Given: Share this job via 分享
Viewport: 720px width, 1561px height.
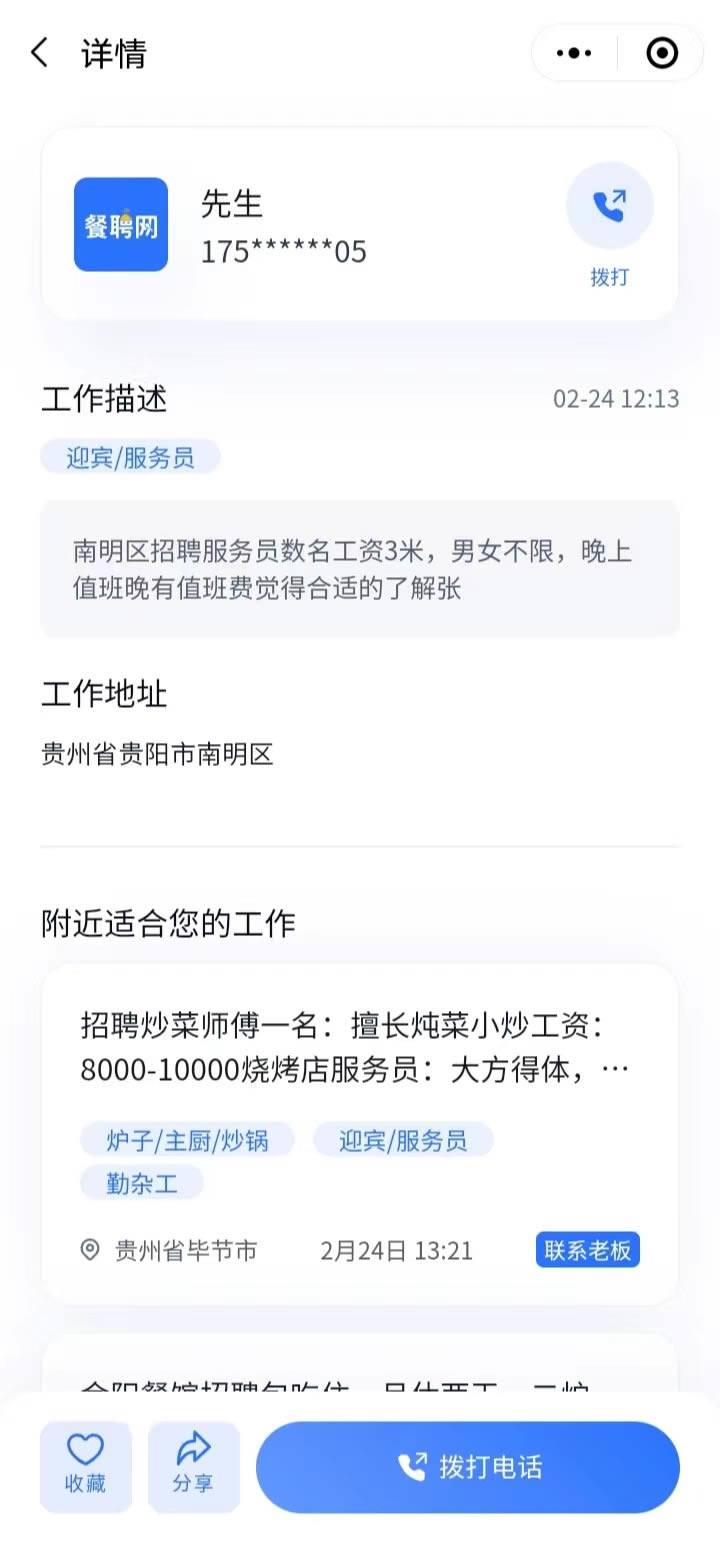Looking at the screenshot, I should (x=193, y=1467).
